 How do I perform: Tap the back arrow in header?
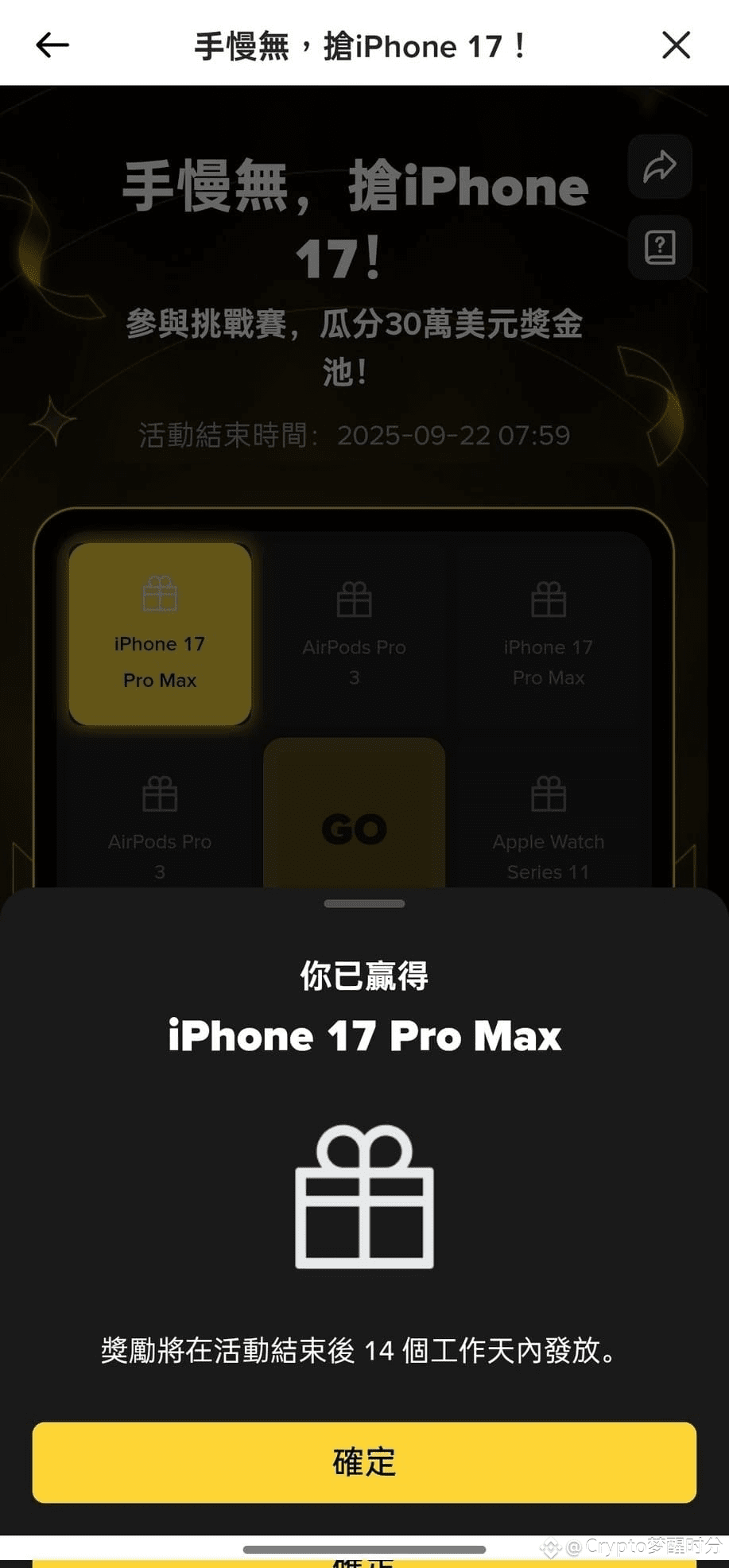coord(52,45)
